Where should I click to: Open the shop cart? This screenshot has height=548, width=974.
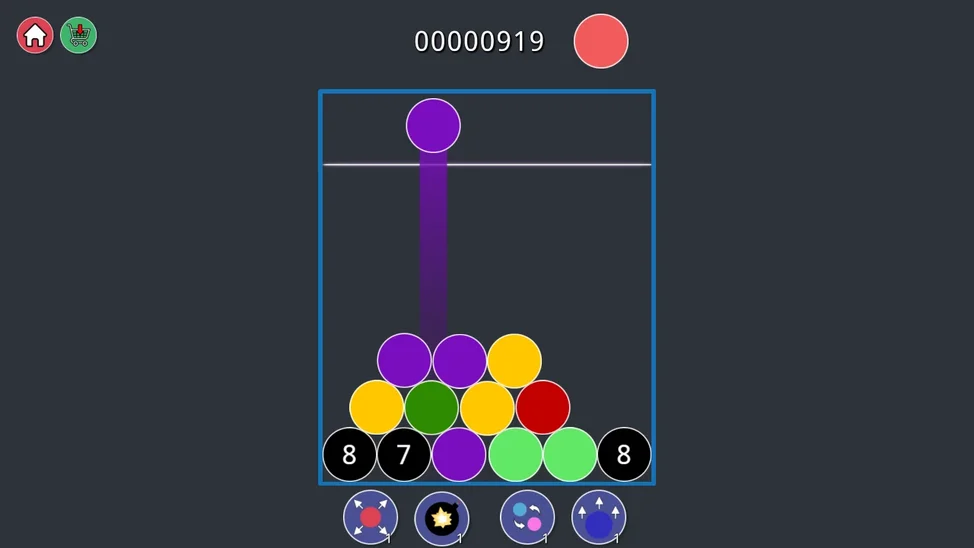pos(78,36)
